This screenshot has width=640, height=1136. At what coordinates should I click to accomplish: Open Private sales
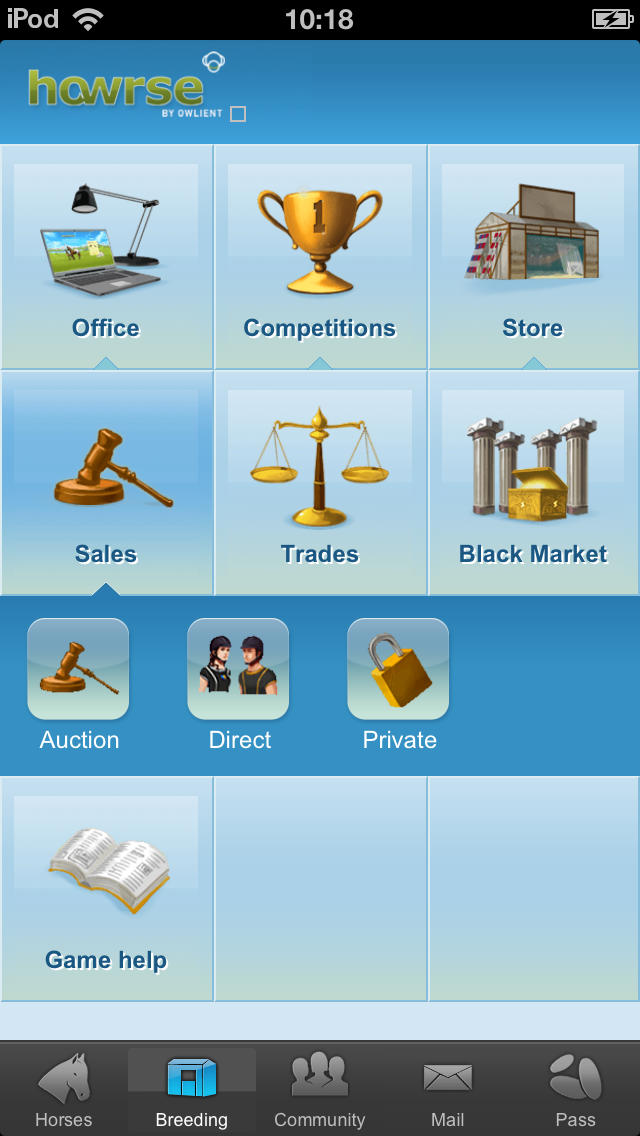pyautogui.click(x=399, y=685)
